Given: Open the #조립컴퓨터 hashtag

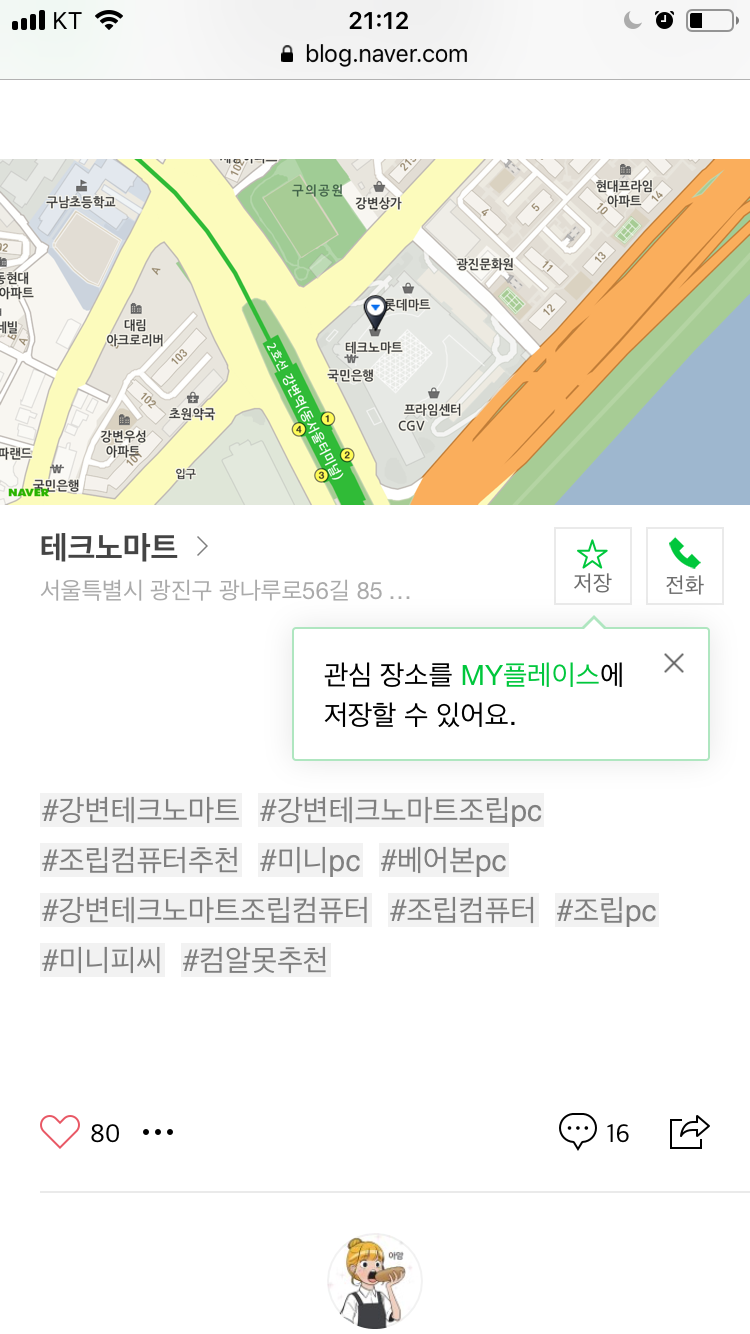Looking at the screenshot, I should pyautogui.click(x=463, y=910).
